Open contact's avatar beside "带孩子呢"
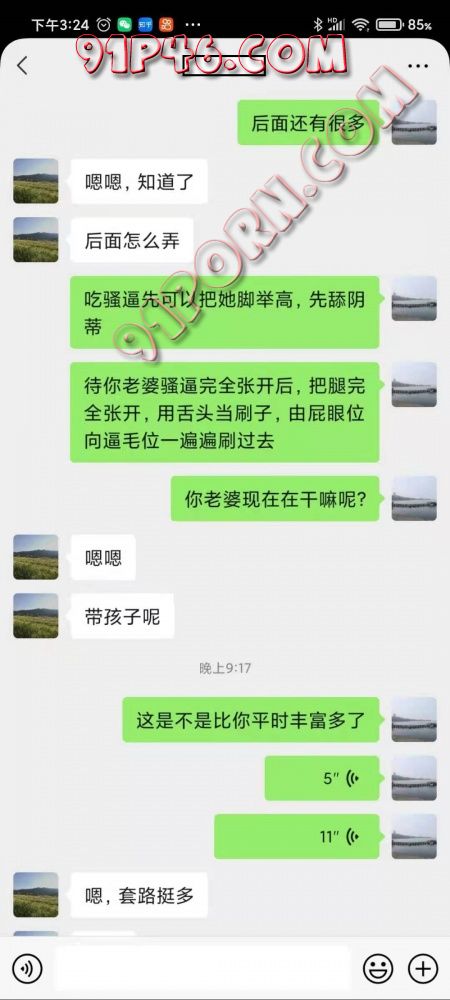 [36, 616]
